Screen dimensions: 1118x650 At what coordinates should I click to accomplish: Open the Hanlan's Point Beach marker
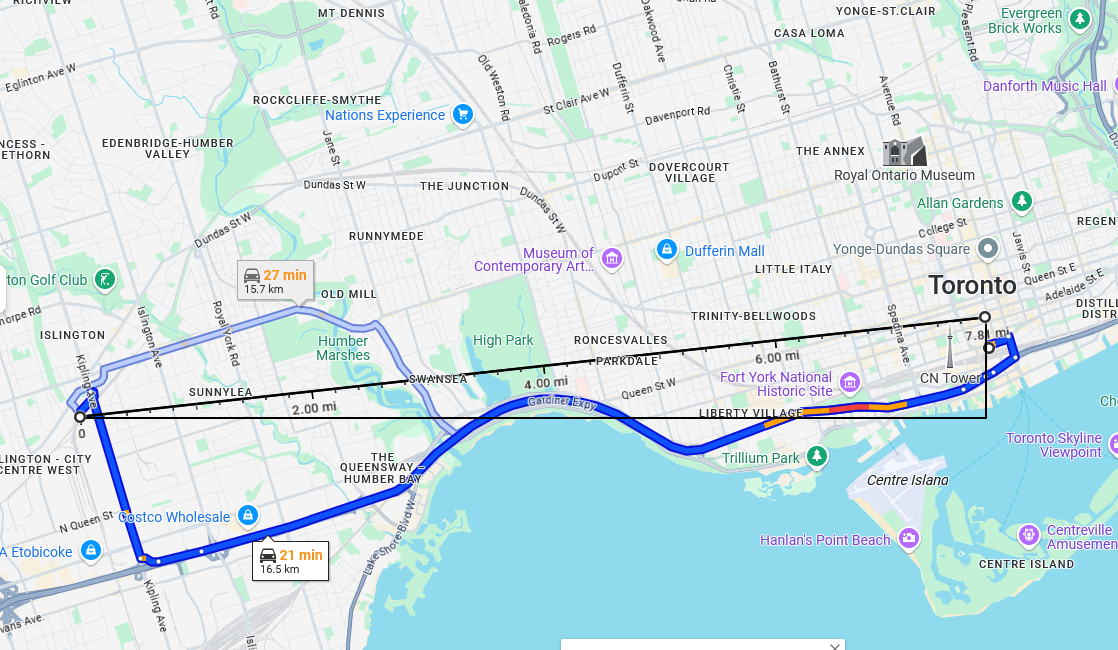tap(908, 540)
